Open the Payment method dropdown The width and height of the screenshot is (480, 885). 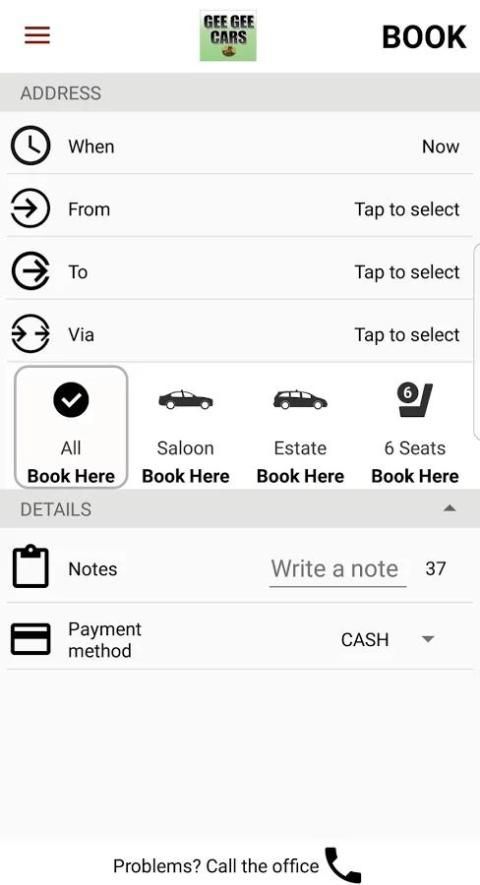tap(388, 639)
